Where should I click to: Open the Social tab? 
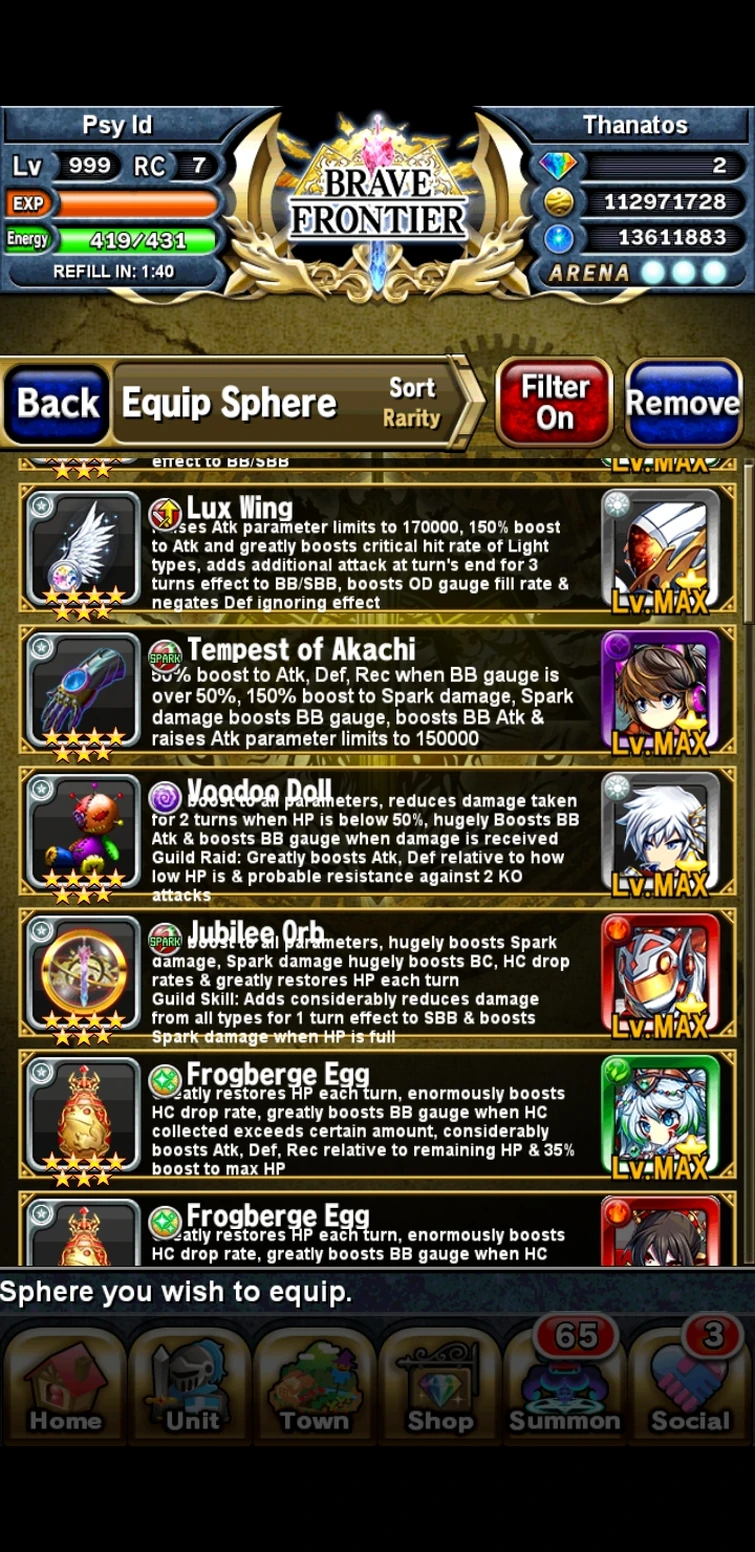[x=690, y=1384]
